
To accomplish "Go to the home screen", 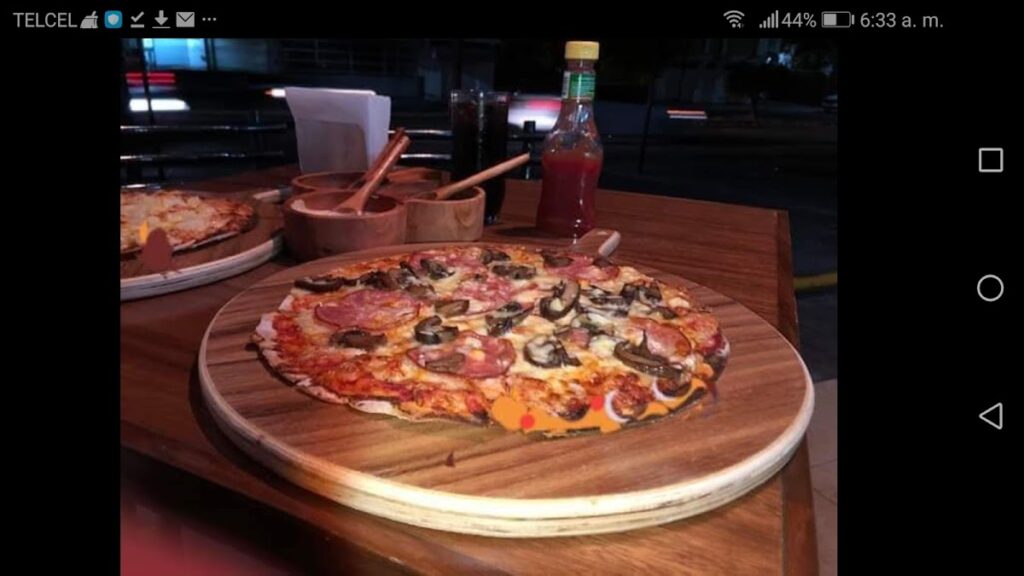I will [990, 288].
